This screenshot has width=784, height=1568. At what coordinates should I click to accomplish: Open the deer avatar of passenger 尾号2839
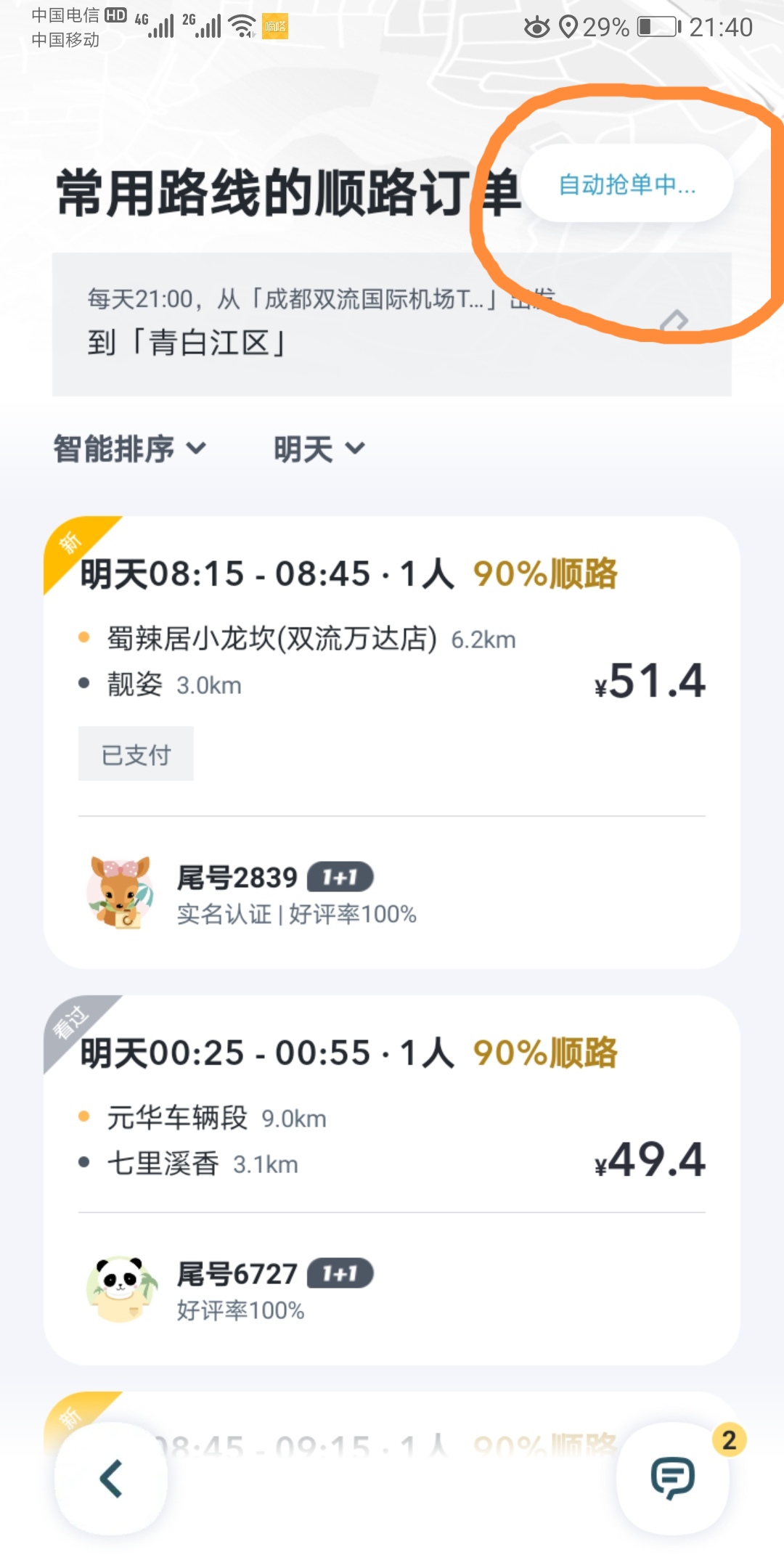click(x=121, y=894)
